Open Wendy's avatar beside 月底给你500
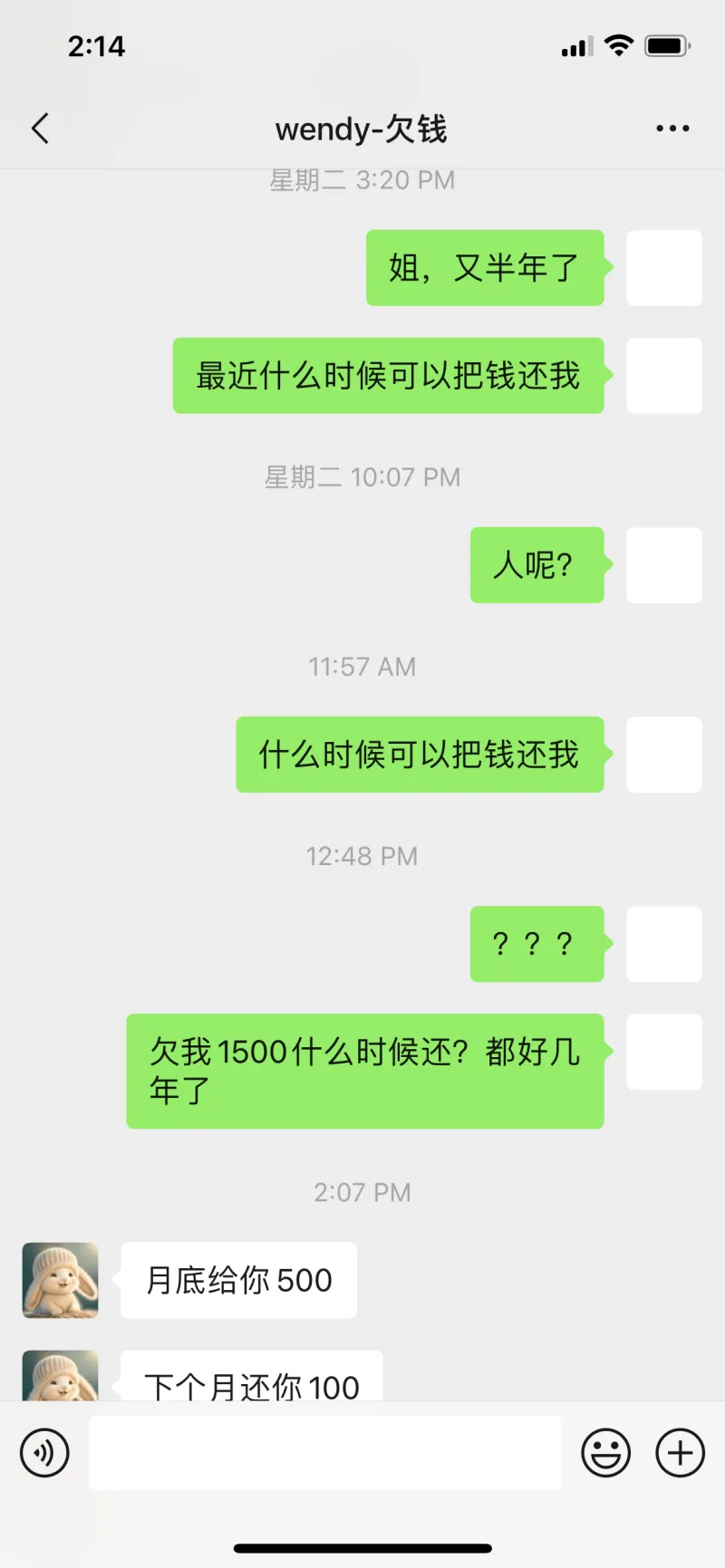This screenshot has height=1568, width=725. tap(60, 1280)
